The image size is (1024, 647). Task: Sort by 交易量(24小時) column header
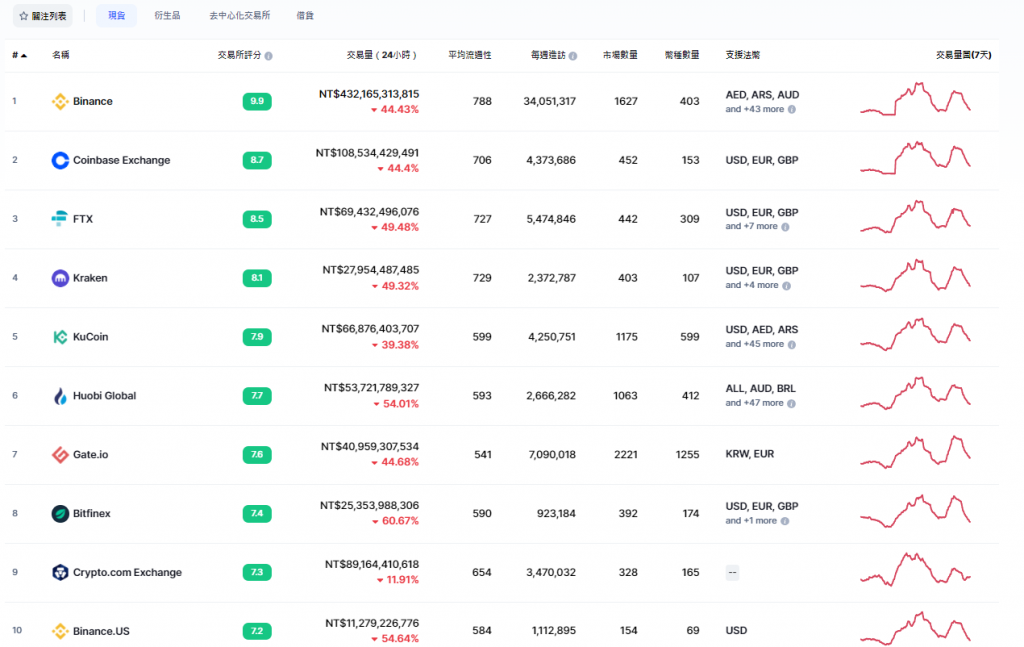(x=381, y=55)
